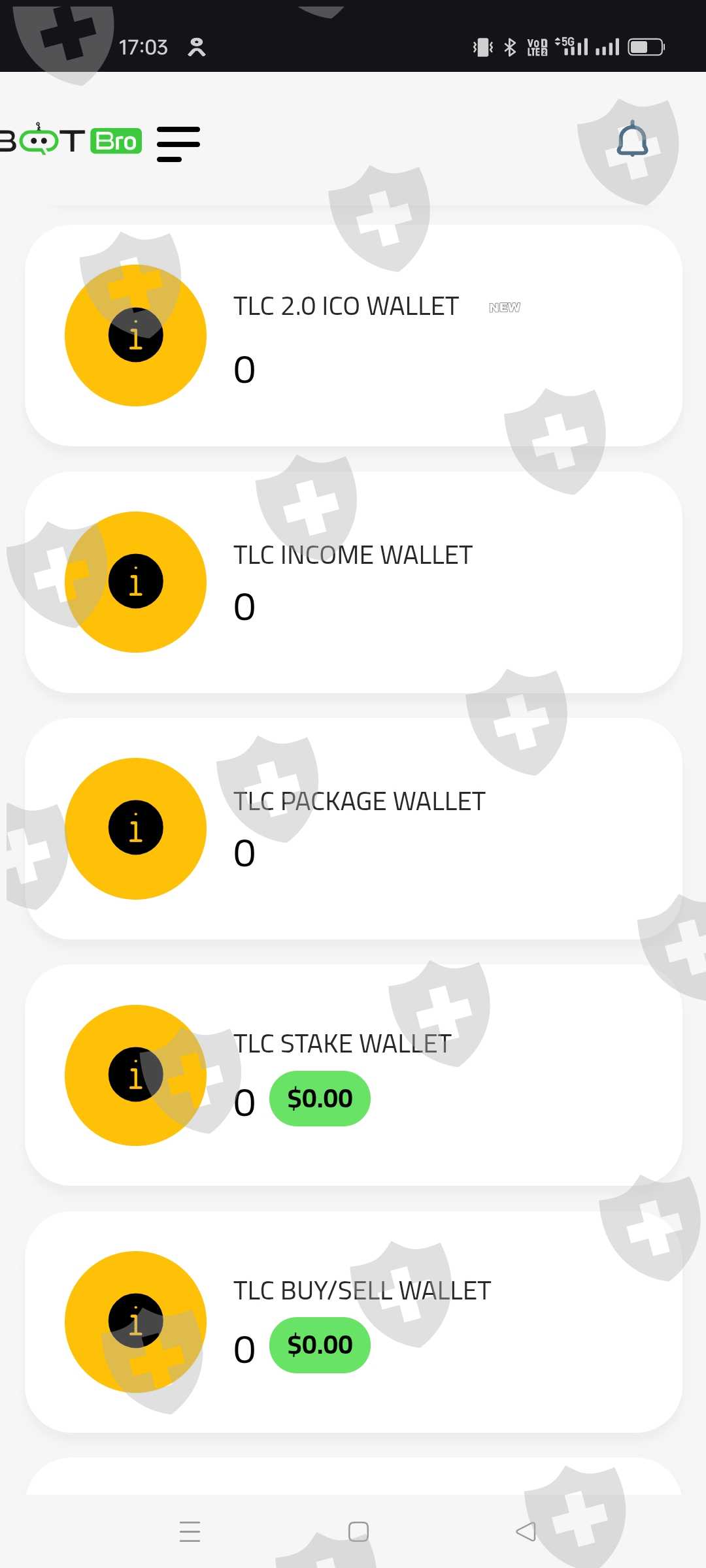This screenshot has width=706, height=1568.
Task: Go back with system back button
Action: [526, 1531]
